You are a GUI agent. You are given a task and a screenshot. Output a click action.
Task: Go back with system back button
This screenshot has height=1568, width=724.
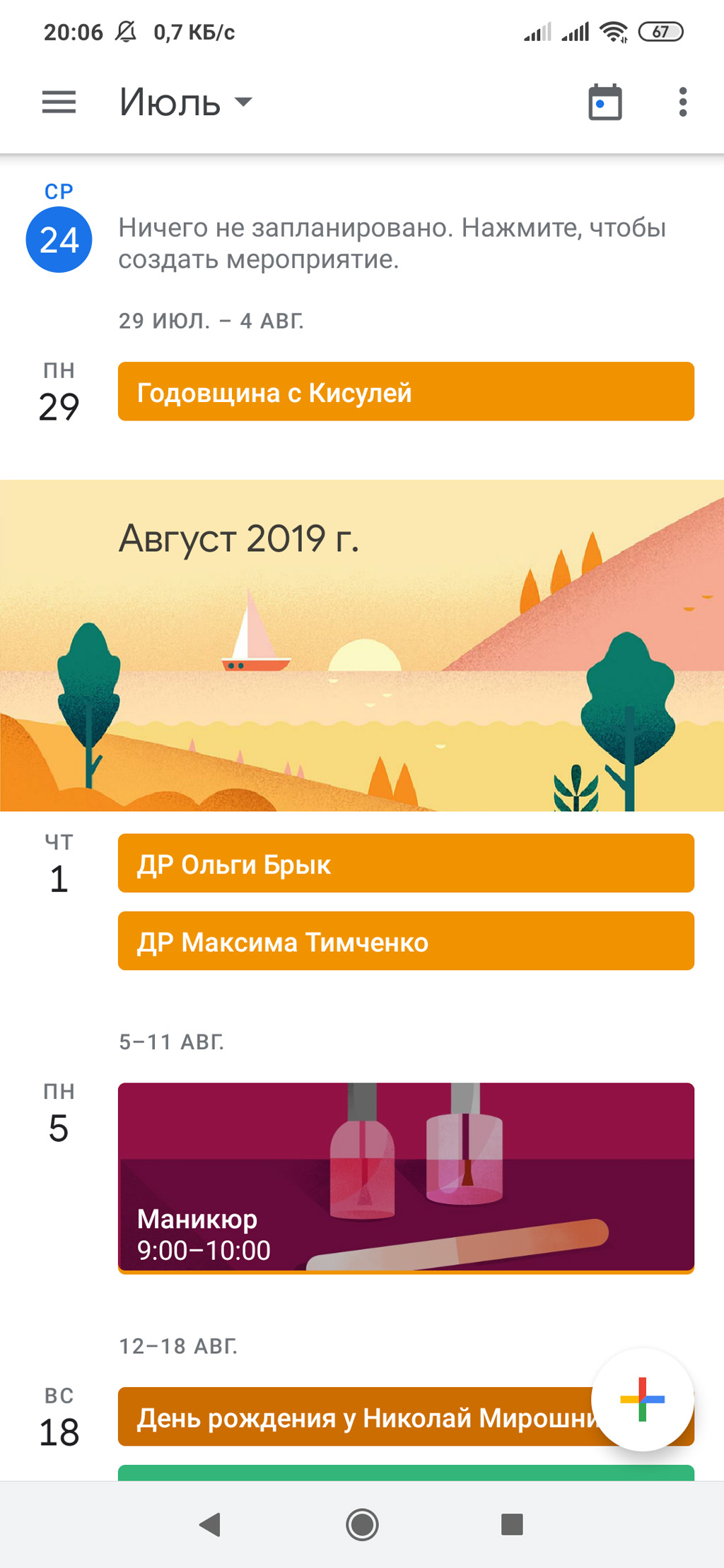click(210, 1525)
